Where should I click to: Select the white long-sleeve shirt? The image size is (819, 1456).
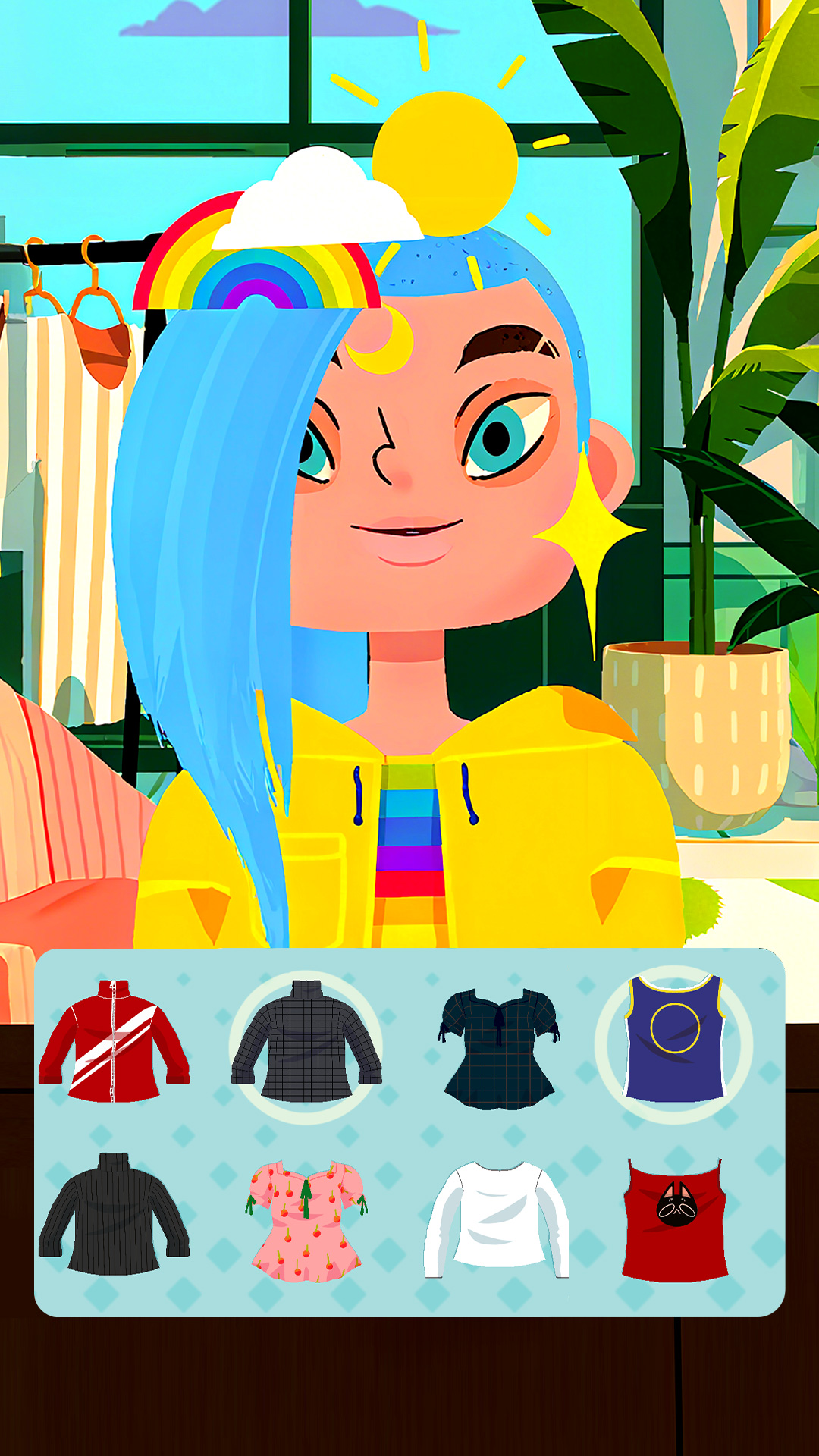(497, 1219)
